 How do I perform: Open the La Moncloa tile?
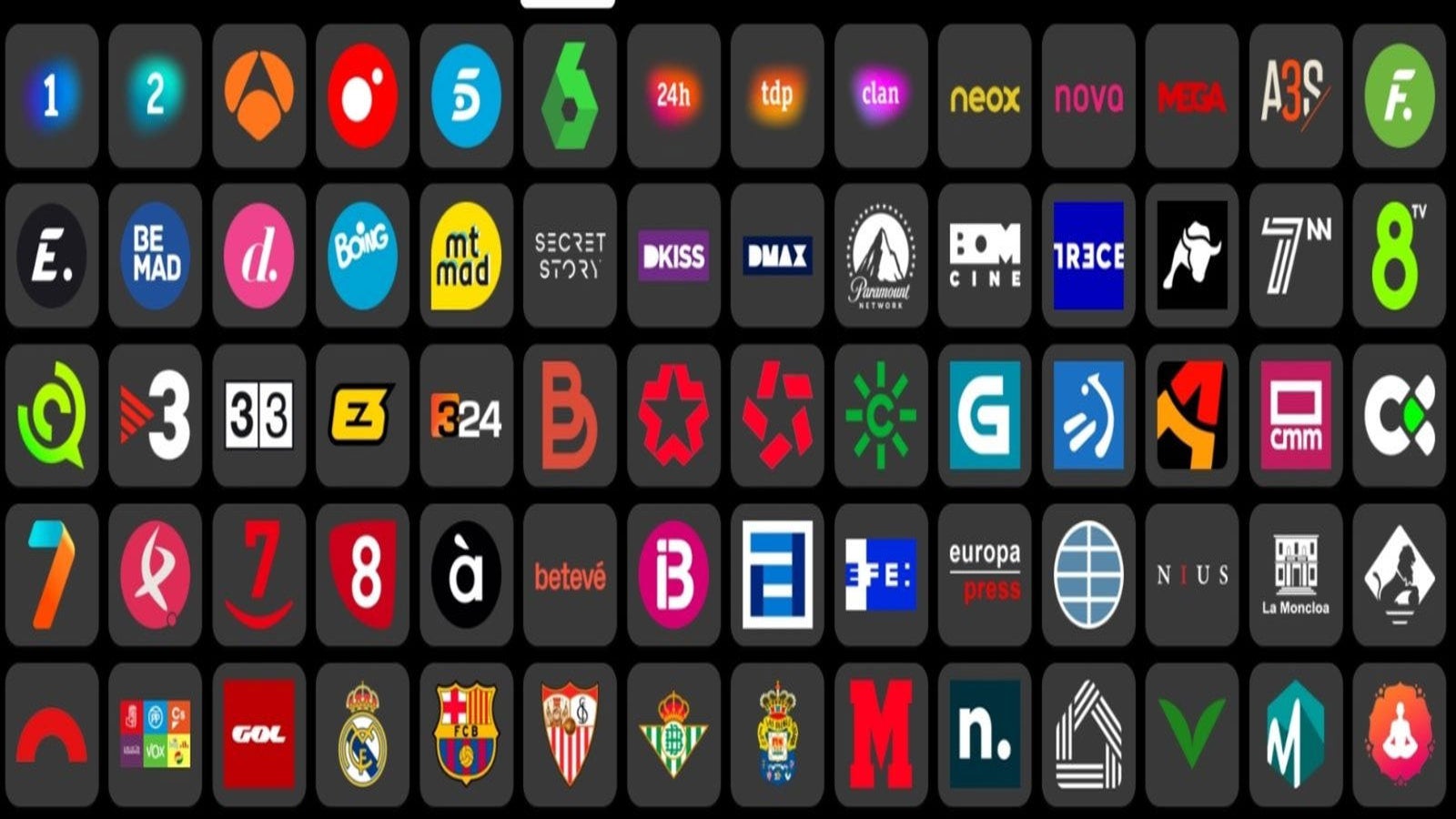pyautogui.click(x=1296, y=575)
